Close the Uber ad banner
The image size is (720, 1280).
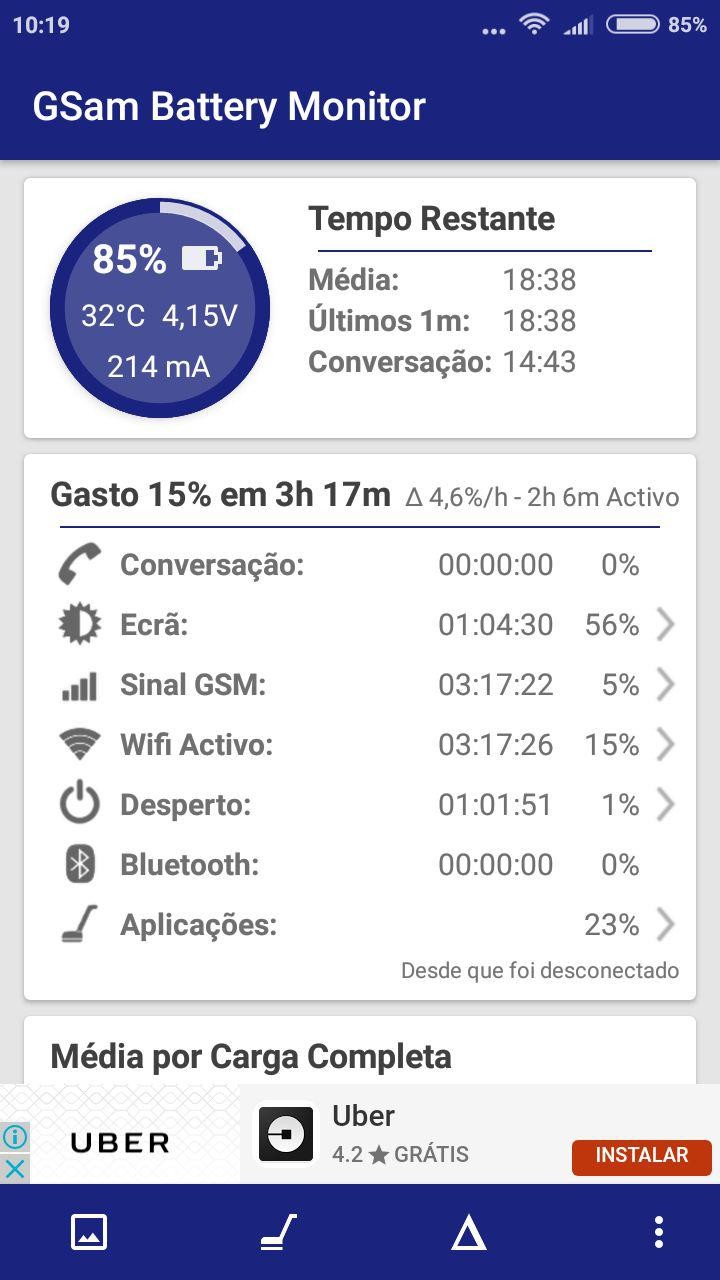(15, 1169)
